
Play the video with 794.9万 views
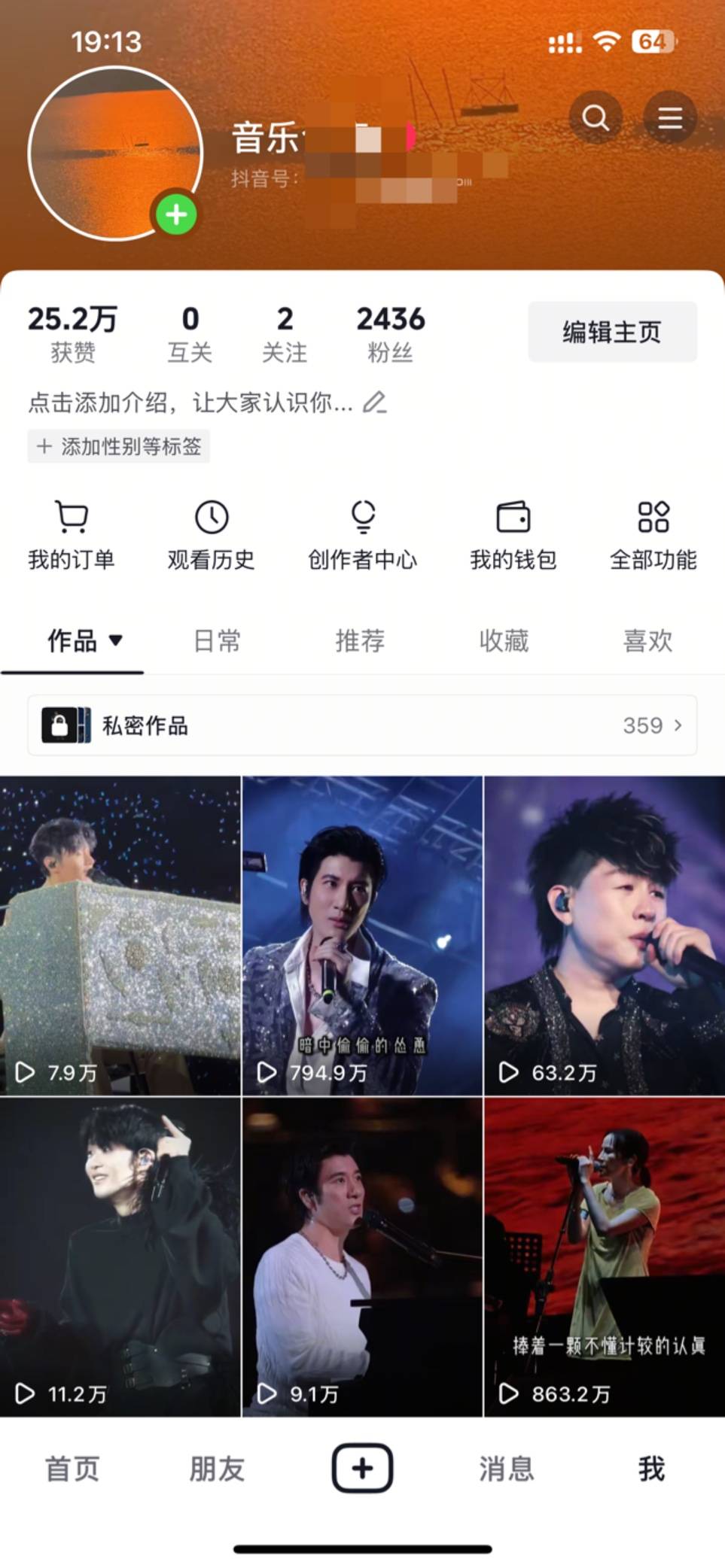point(362,935)
